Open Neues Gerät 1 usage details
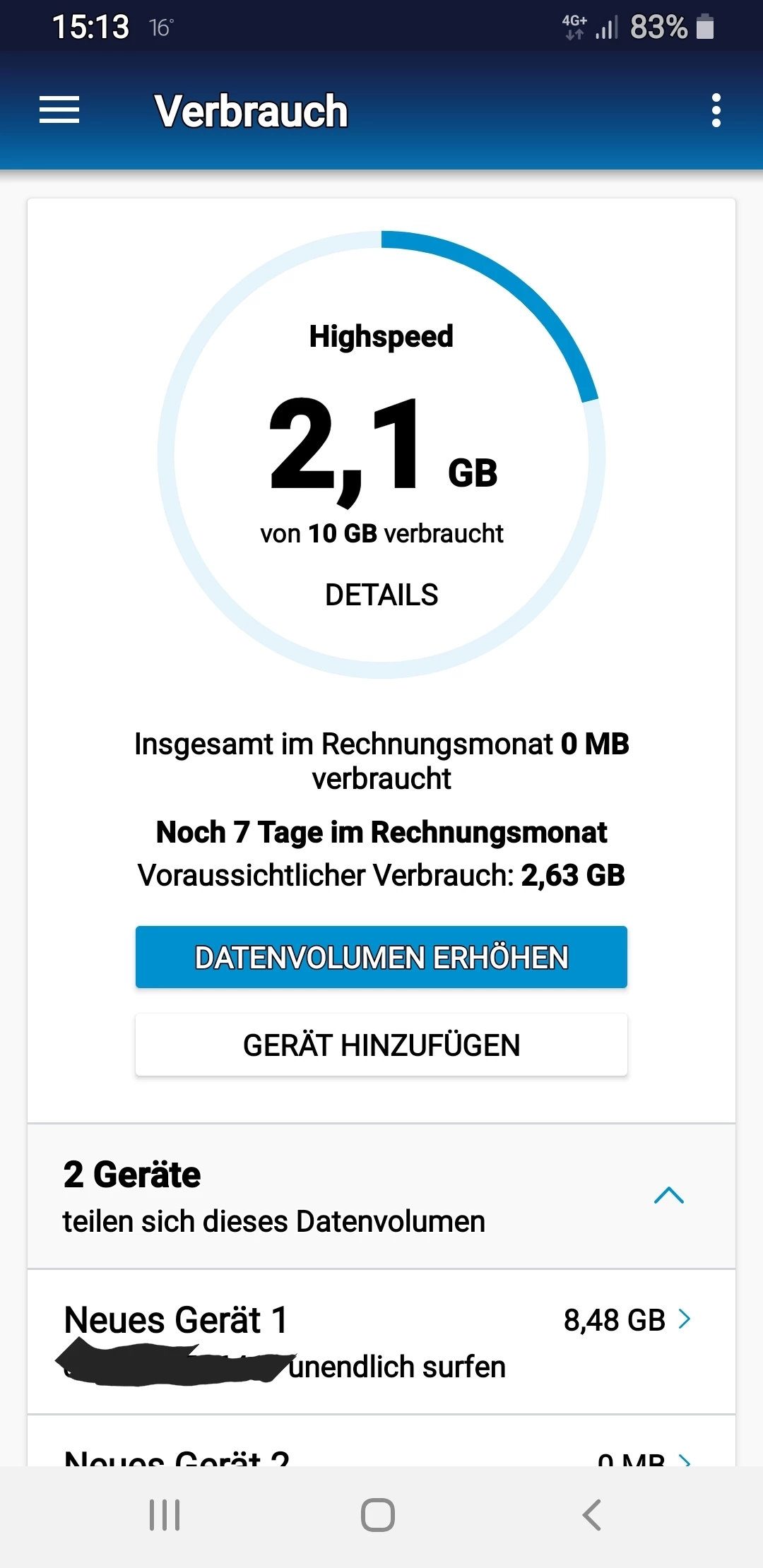The height and width of the screenshot is (1568, 763). click(381, 1341)
